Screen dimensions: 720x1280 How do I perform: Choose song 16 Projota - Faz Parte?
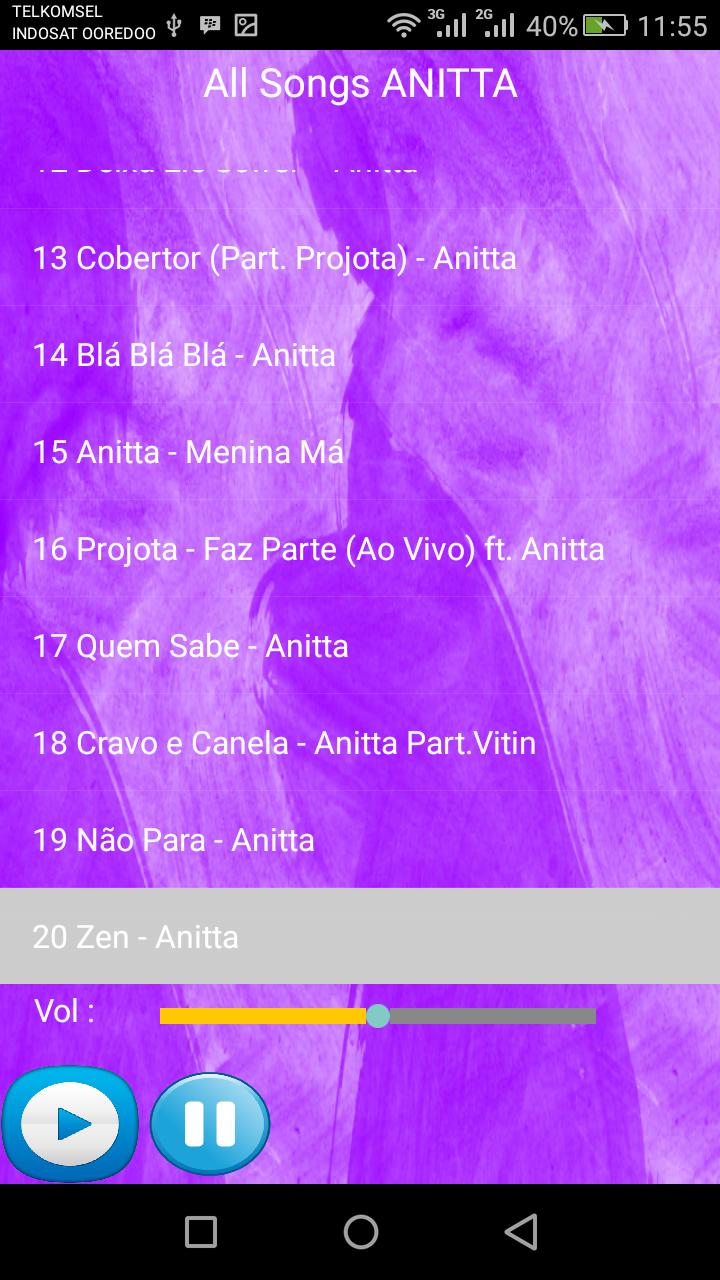point(360,549)
